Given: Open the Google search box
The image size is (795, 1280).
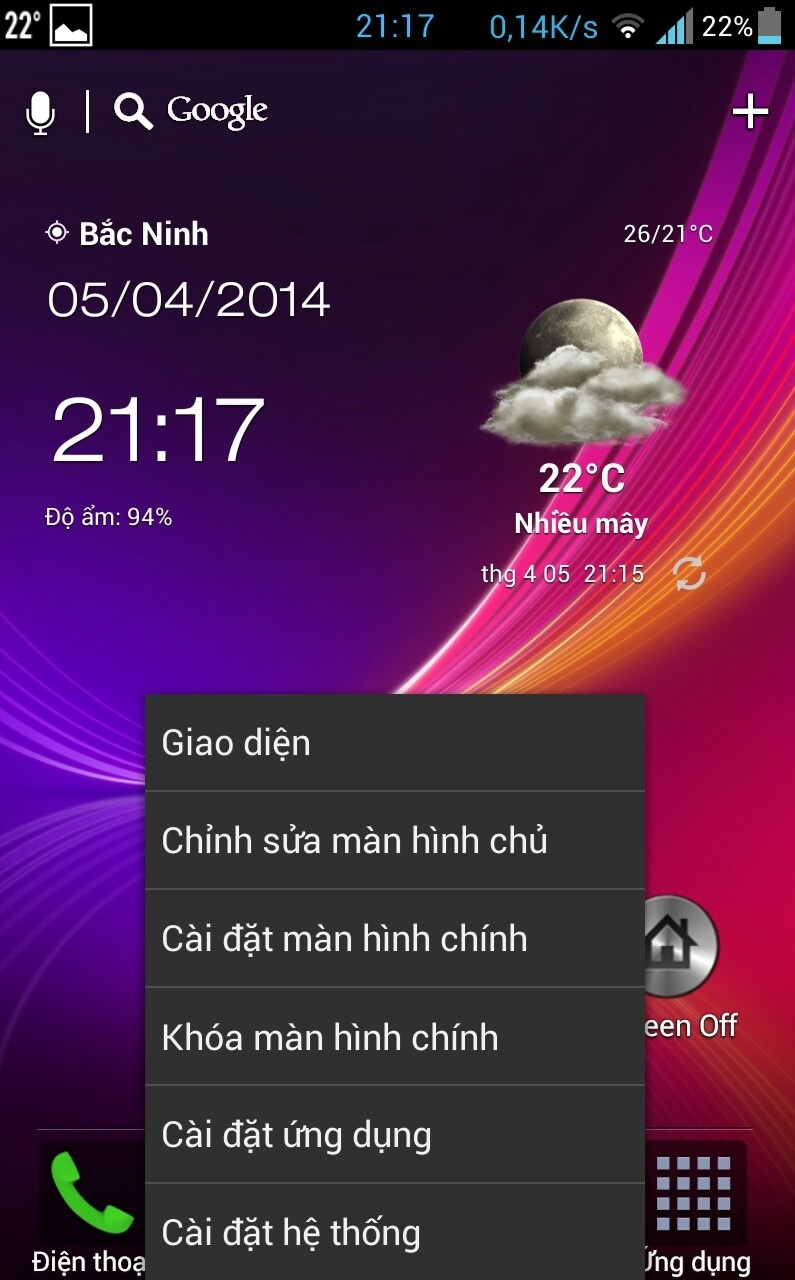Looking at the screenshot, I should (x=192, y=111).
